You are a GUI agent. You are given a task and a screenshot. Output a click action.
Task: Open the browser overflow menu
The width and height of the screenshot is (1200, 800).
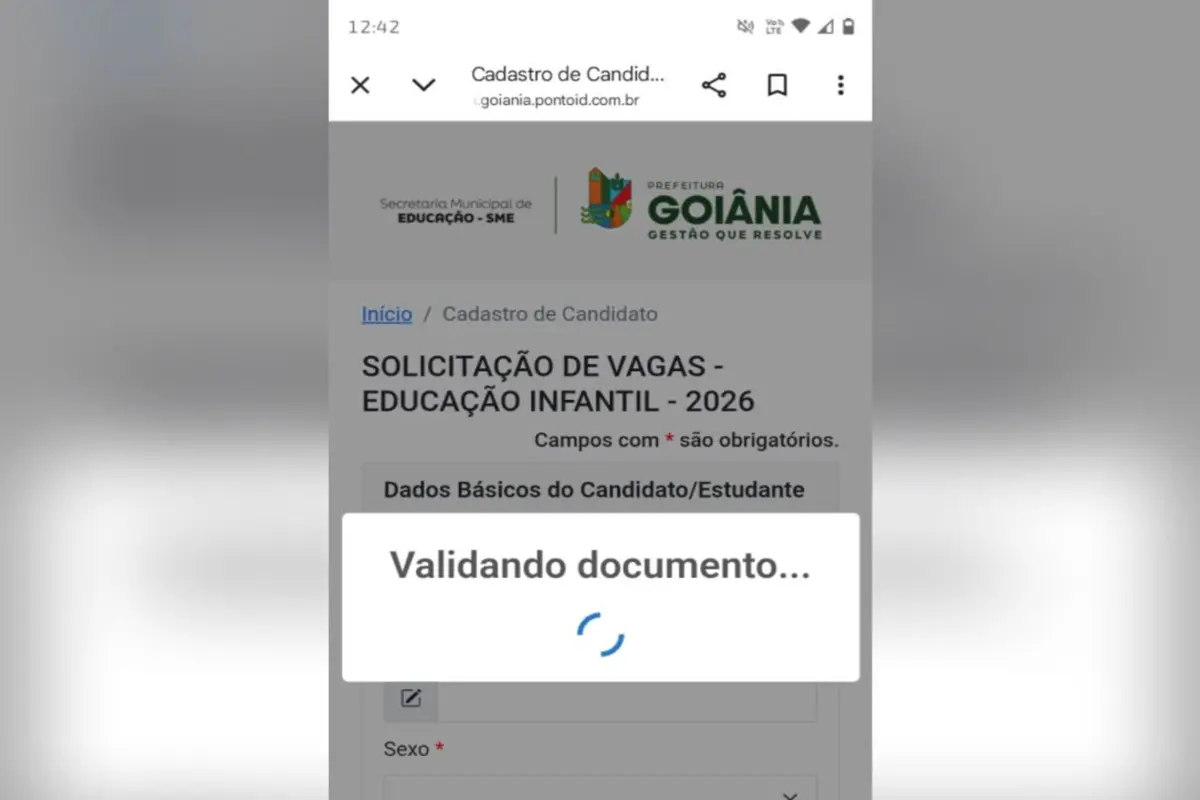[x=840, y=85]
